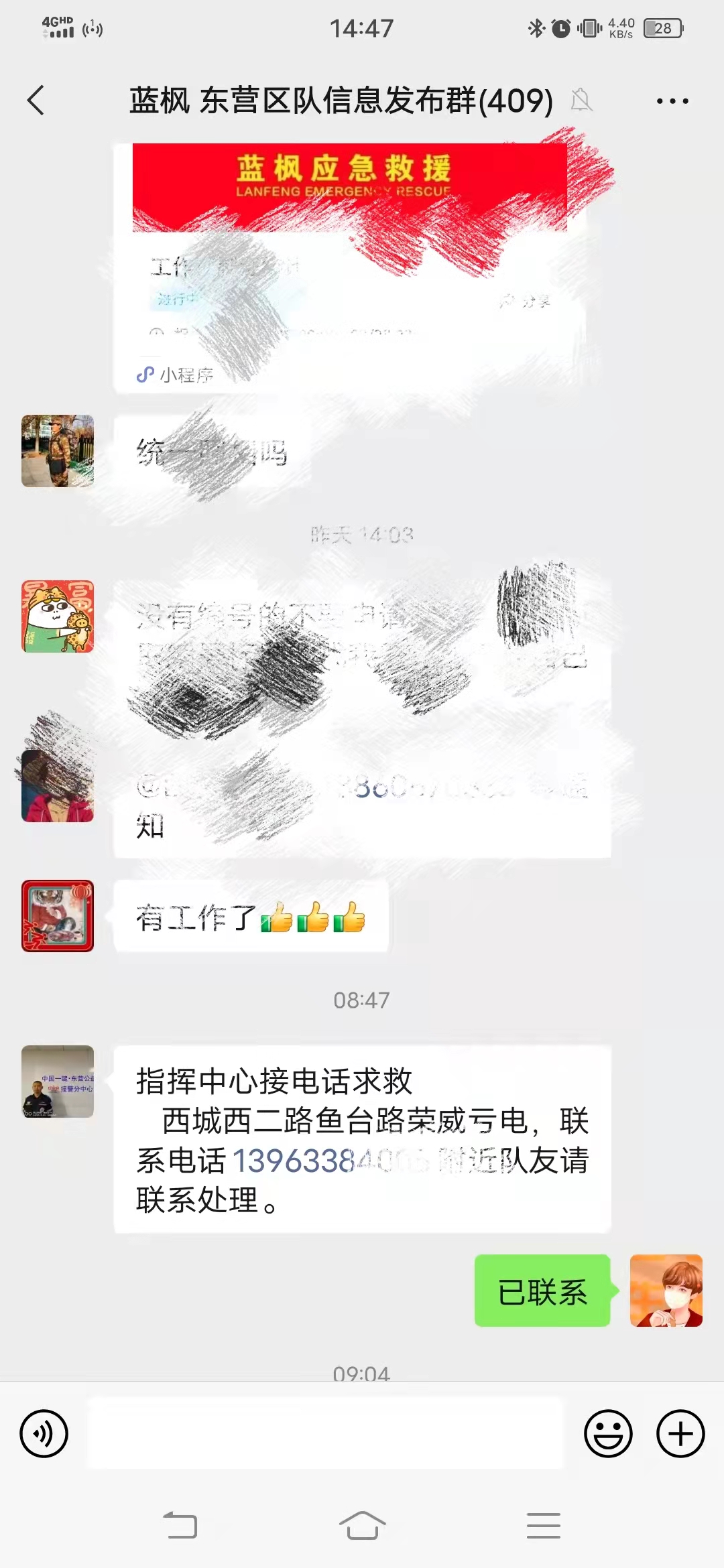Open the emoji sticker panel
This screenshot has width=724, height=1568.
point(608,1433)
